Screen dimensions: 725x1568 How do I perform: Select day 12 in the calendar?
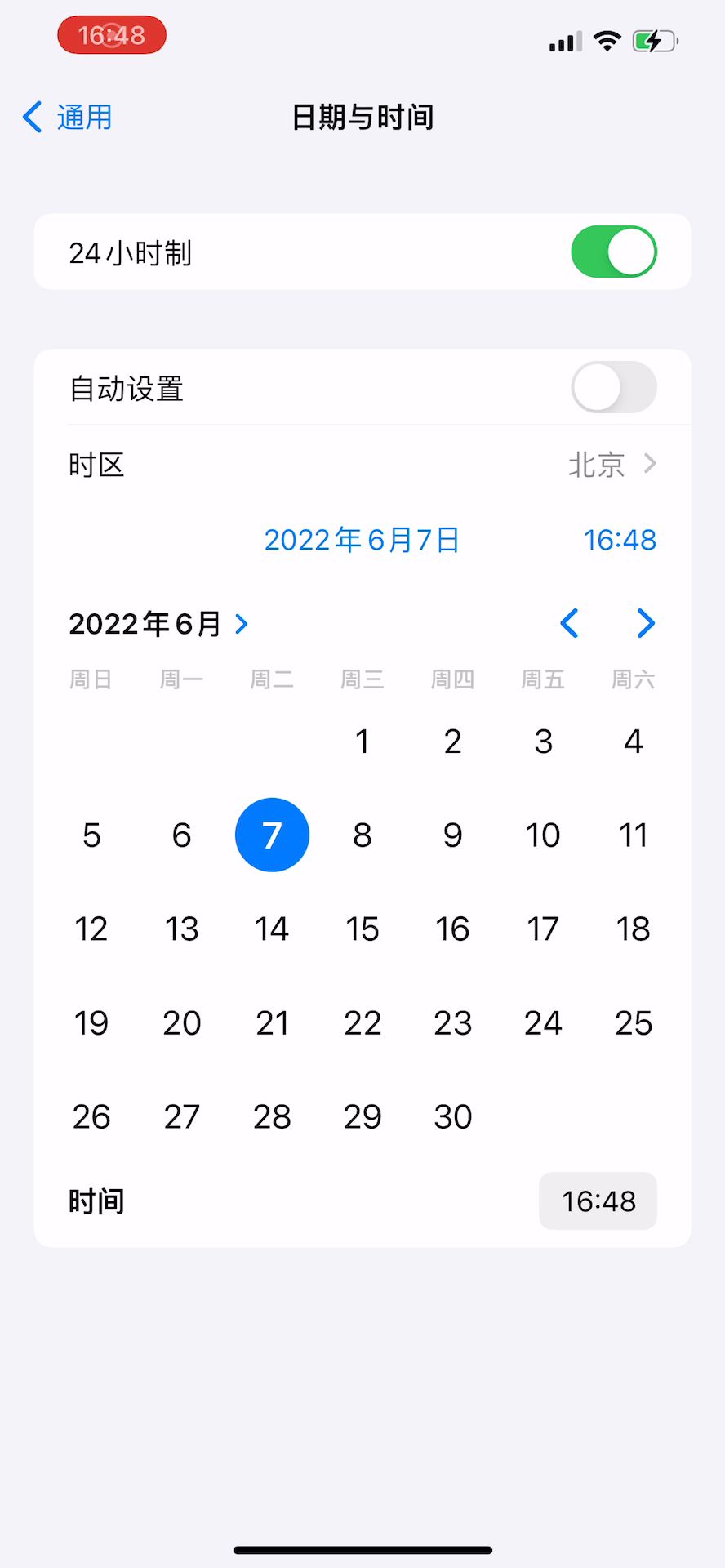91,929
